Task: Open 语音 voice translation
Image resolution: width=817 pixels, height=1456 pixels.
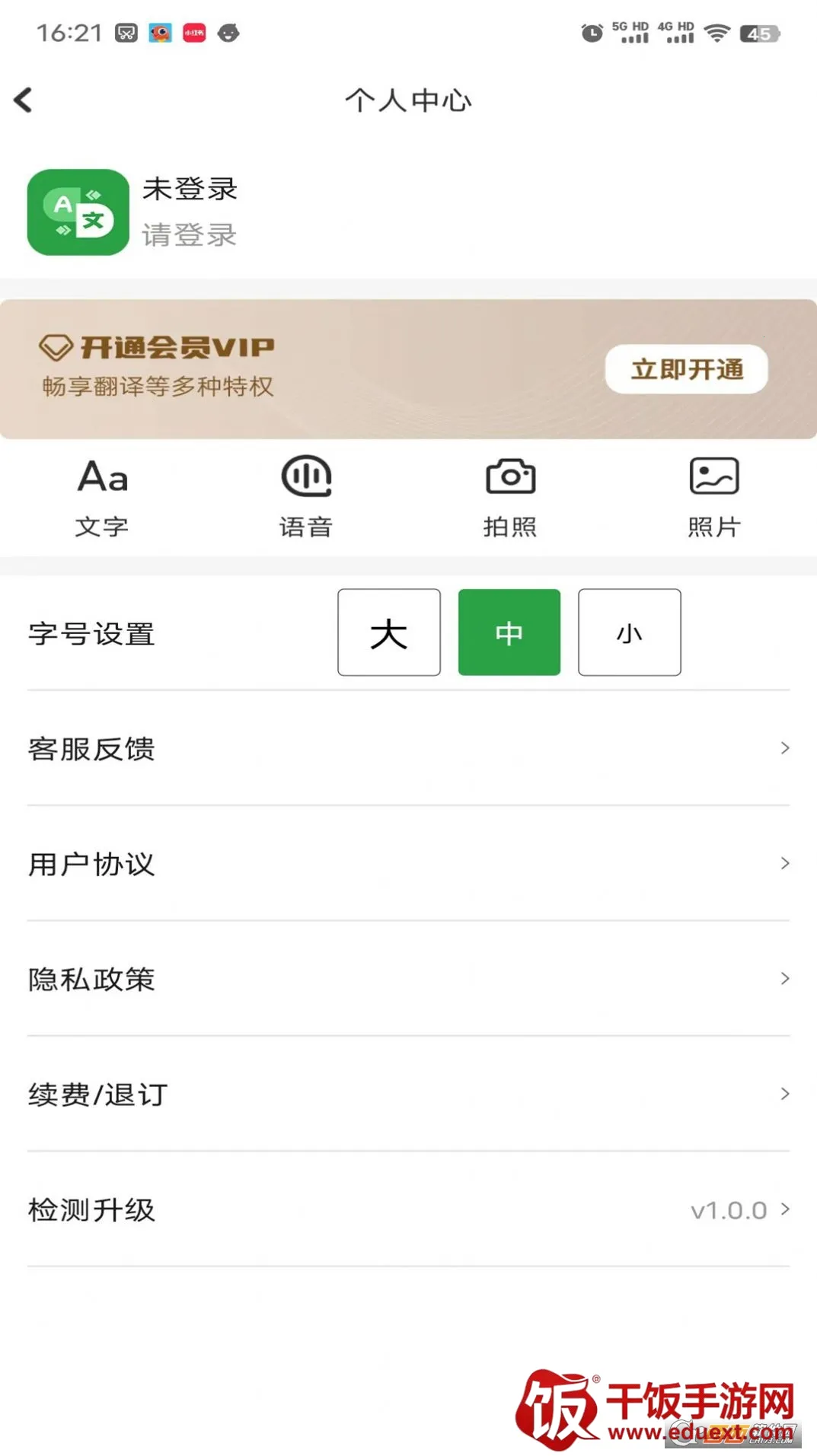Action: [306, 497]
